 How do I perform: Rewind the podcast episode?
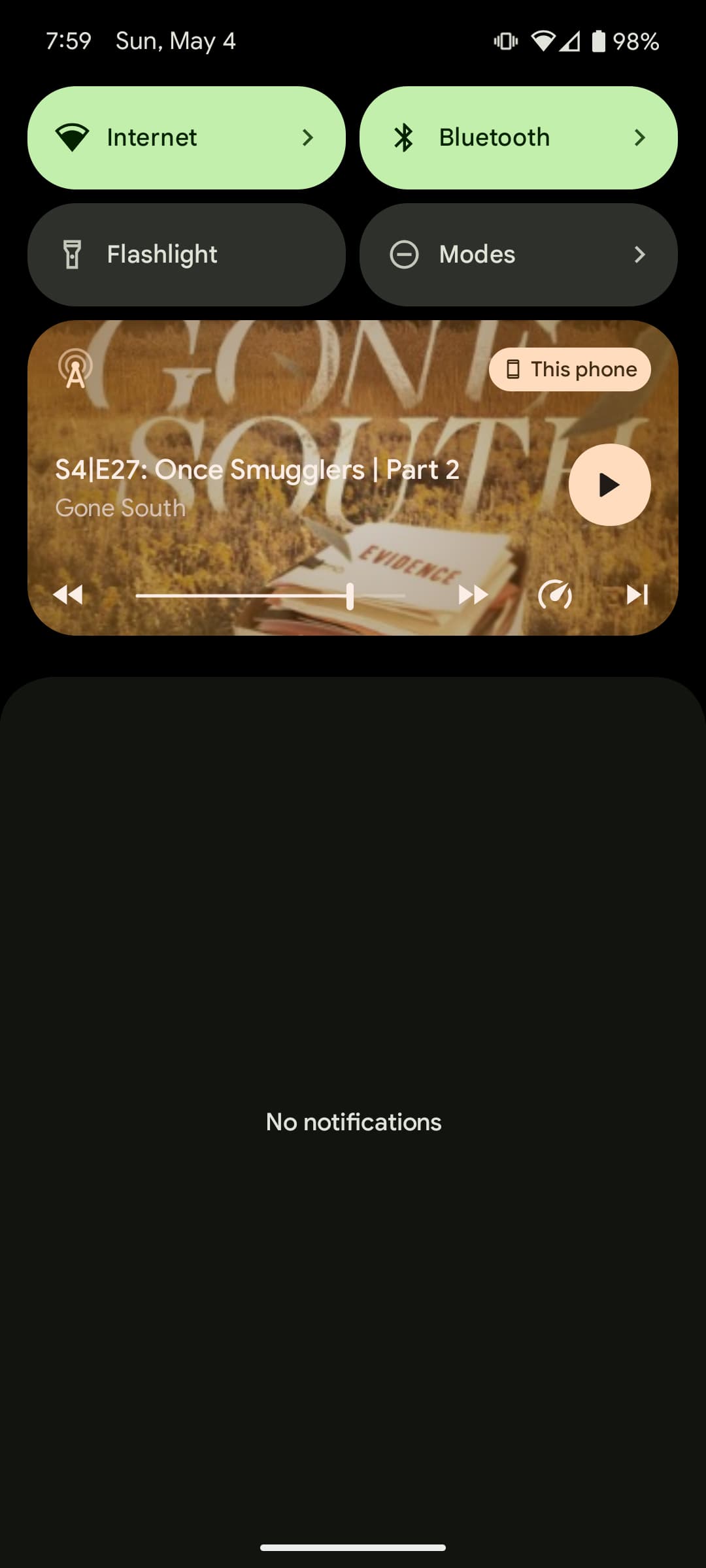[x=68, y=595]
